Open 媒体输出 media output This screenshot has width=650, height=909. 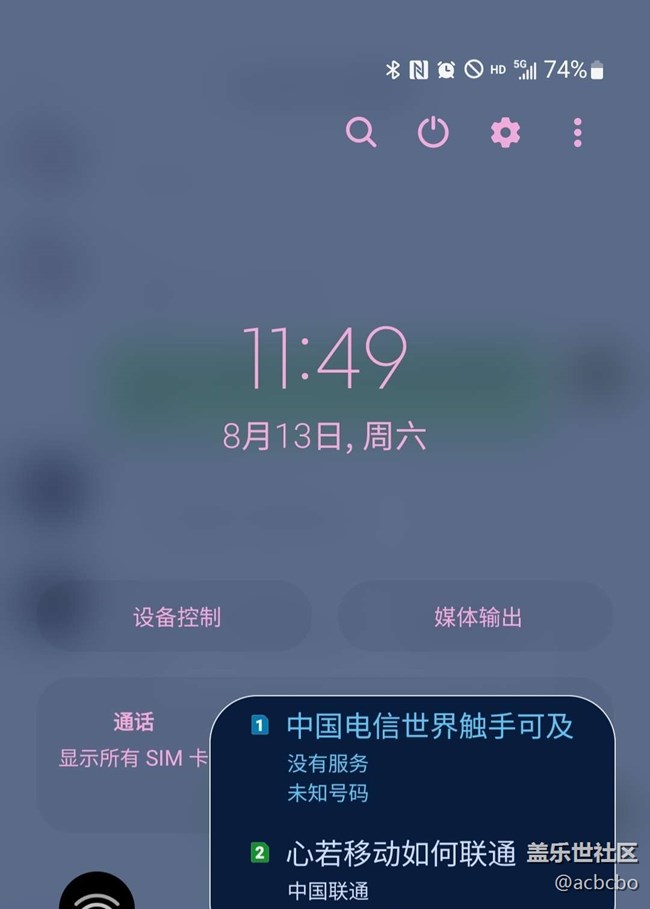478,617
